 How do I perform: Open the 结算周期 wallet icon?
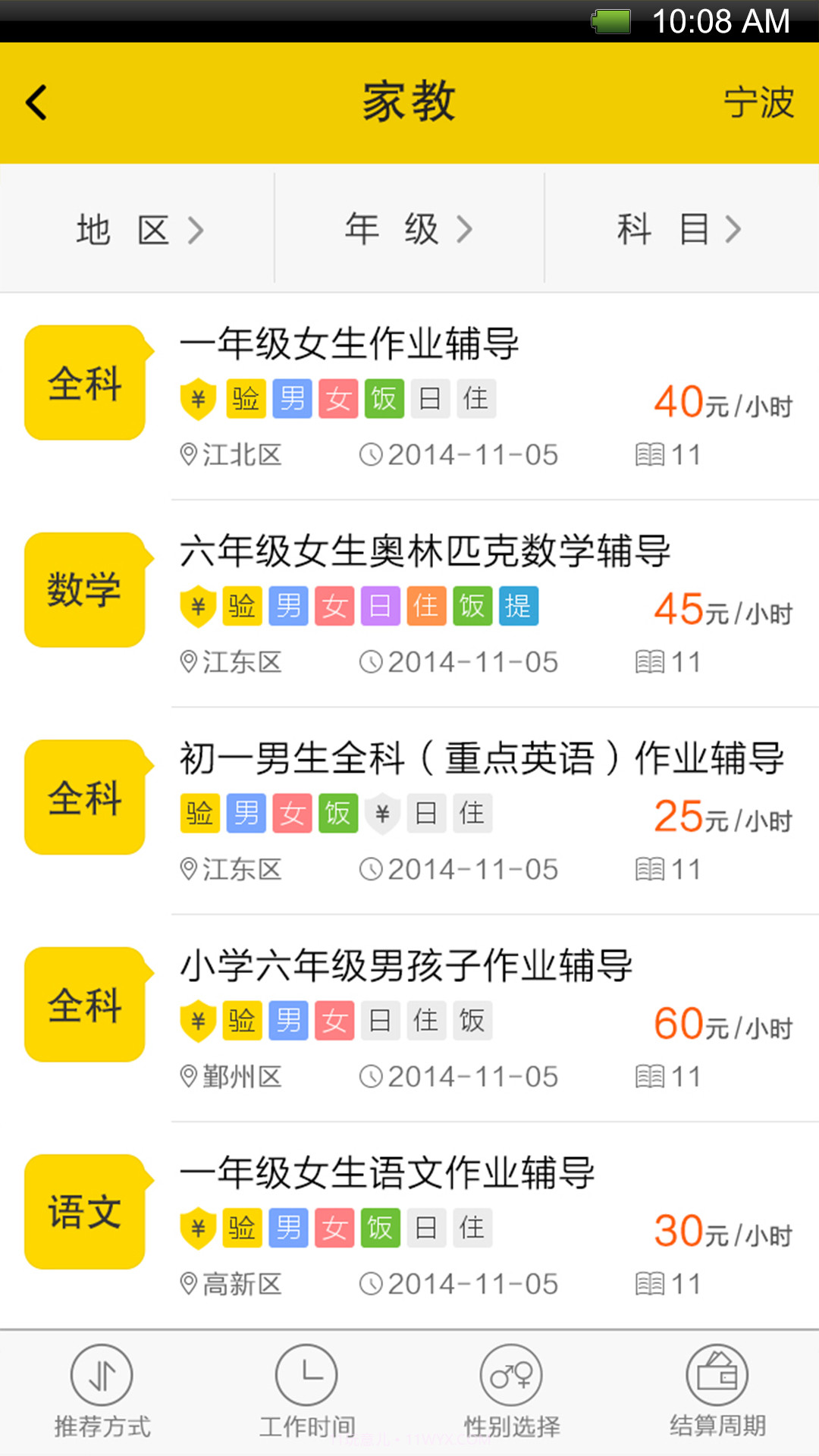coord(717,1373)
